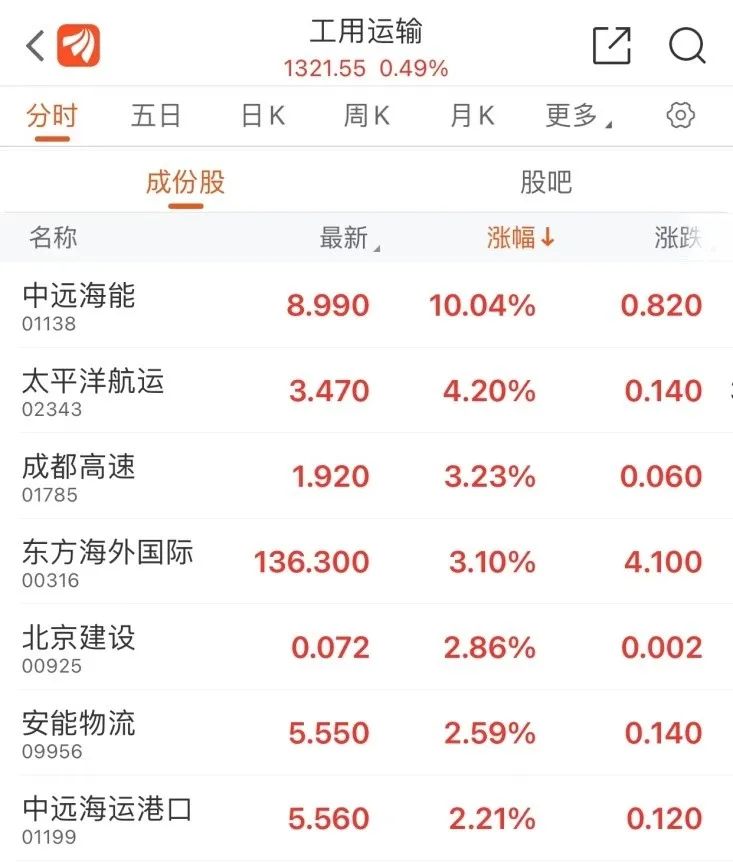
Task: Switch to the 五日 chart tab
Action: pyautogui.click(x=156, y=116)
